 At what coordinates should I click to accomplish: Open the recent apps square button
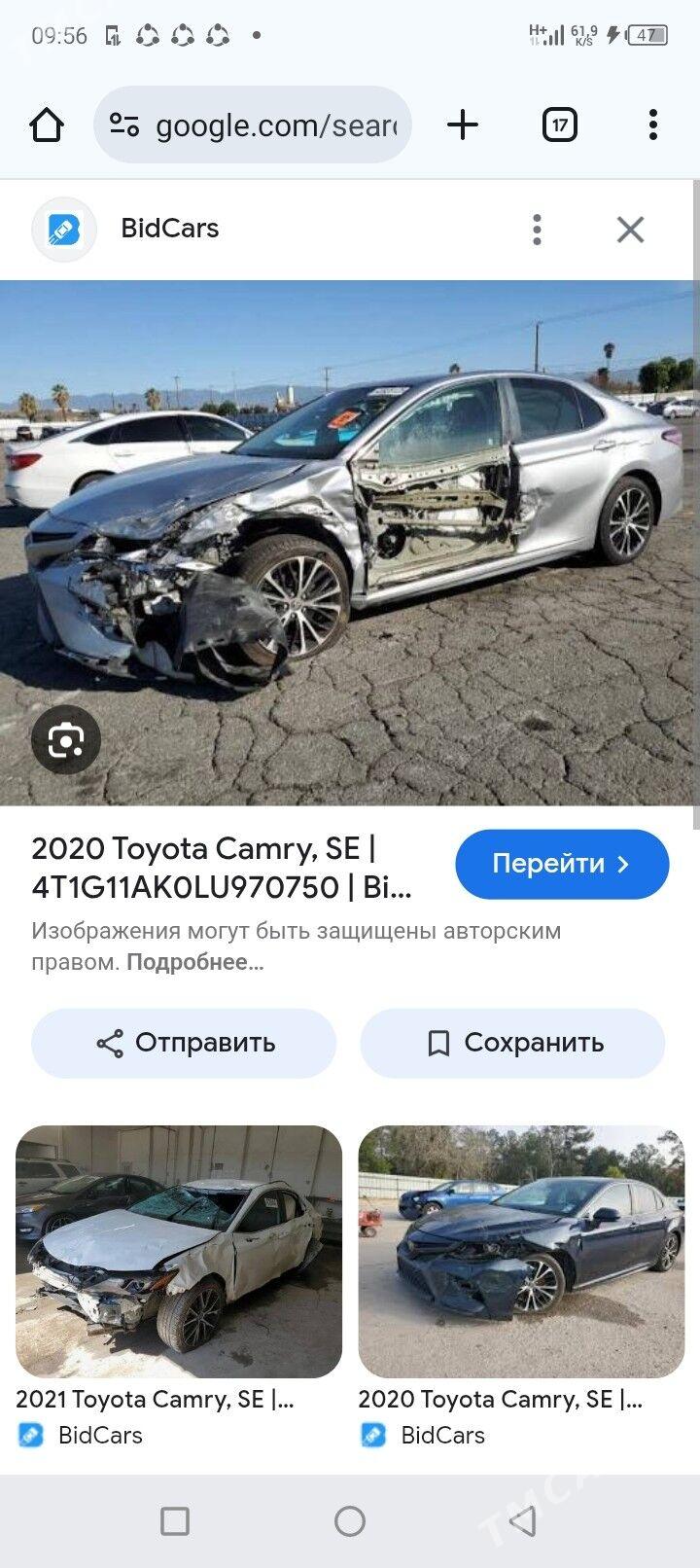point(176,1519)
